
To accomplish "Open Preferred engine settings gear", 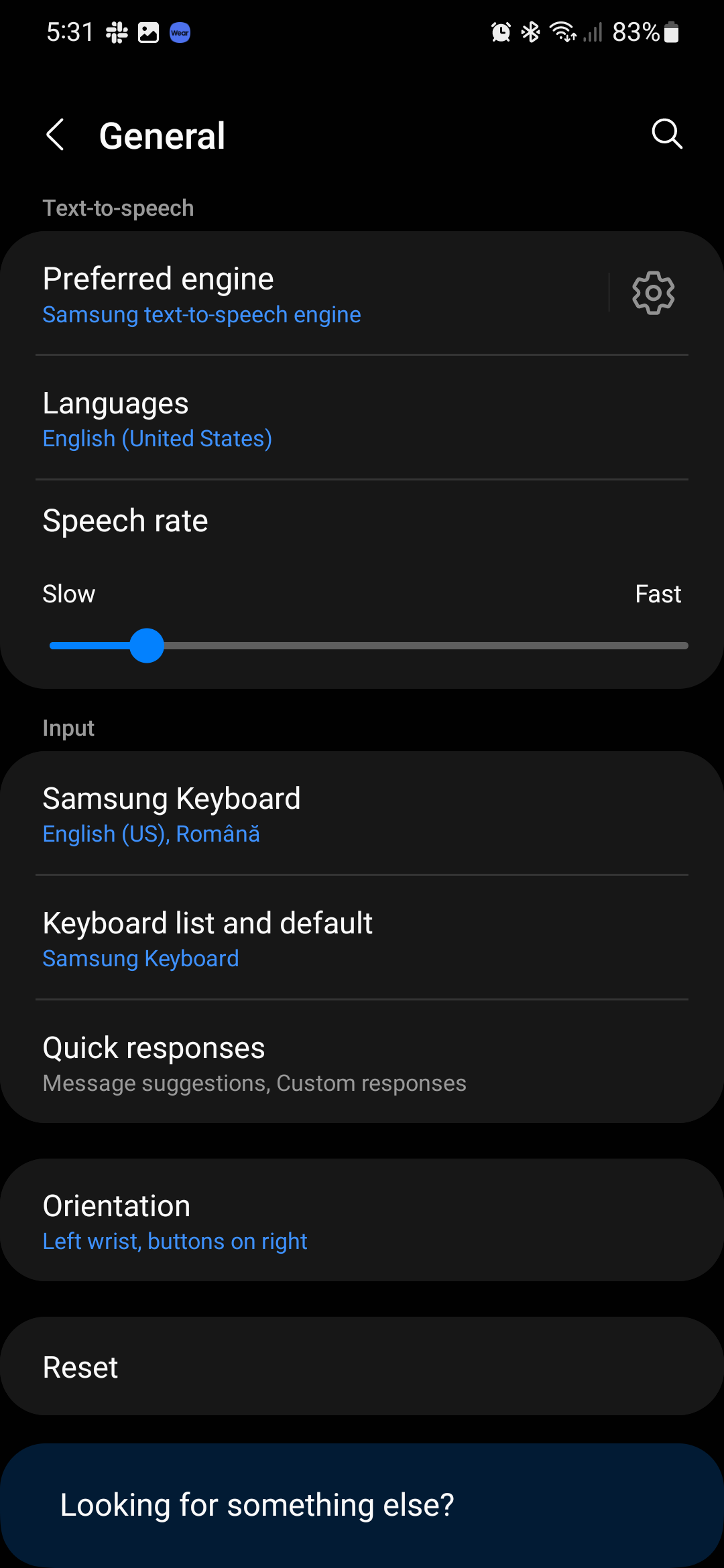I will [653, 293].
